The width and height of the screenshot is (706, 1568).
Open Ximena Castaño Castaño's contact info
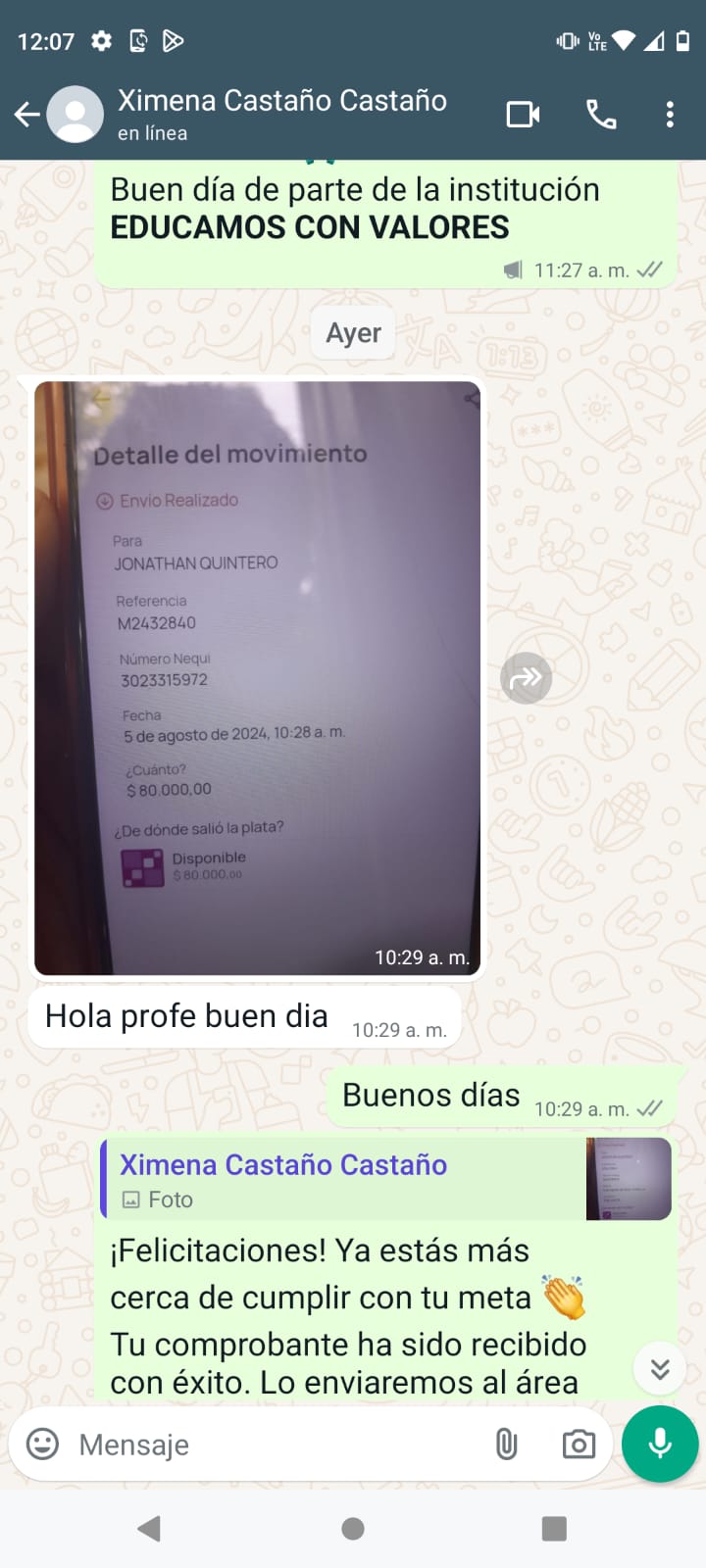coord(282,113)
